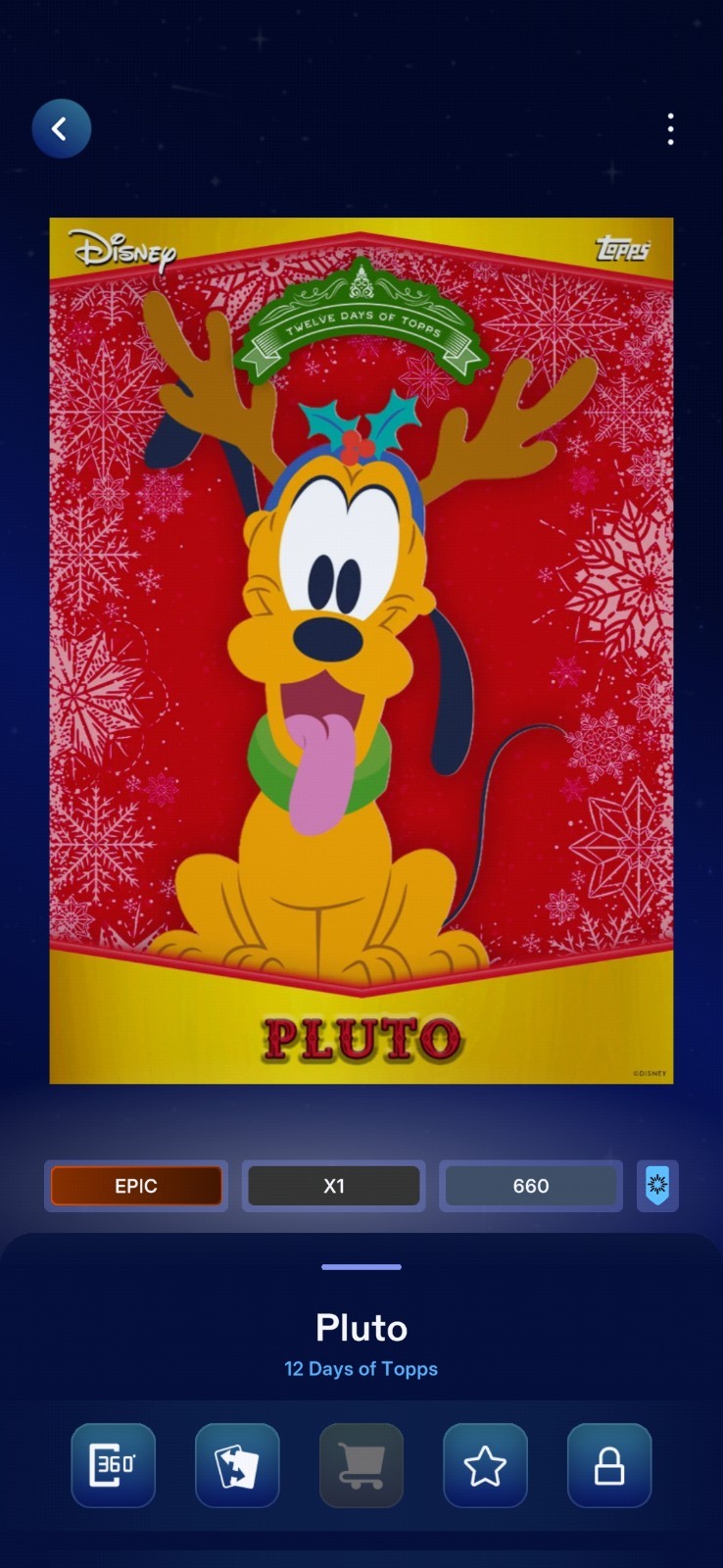Tap the handle to expand details panel
The height and width of the screenshot is (1568, 723).
coord(361,1266)
